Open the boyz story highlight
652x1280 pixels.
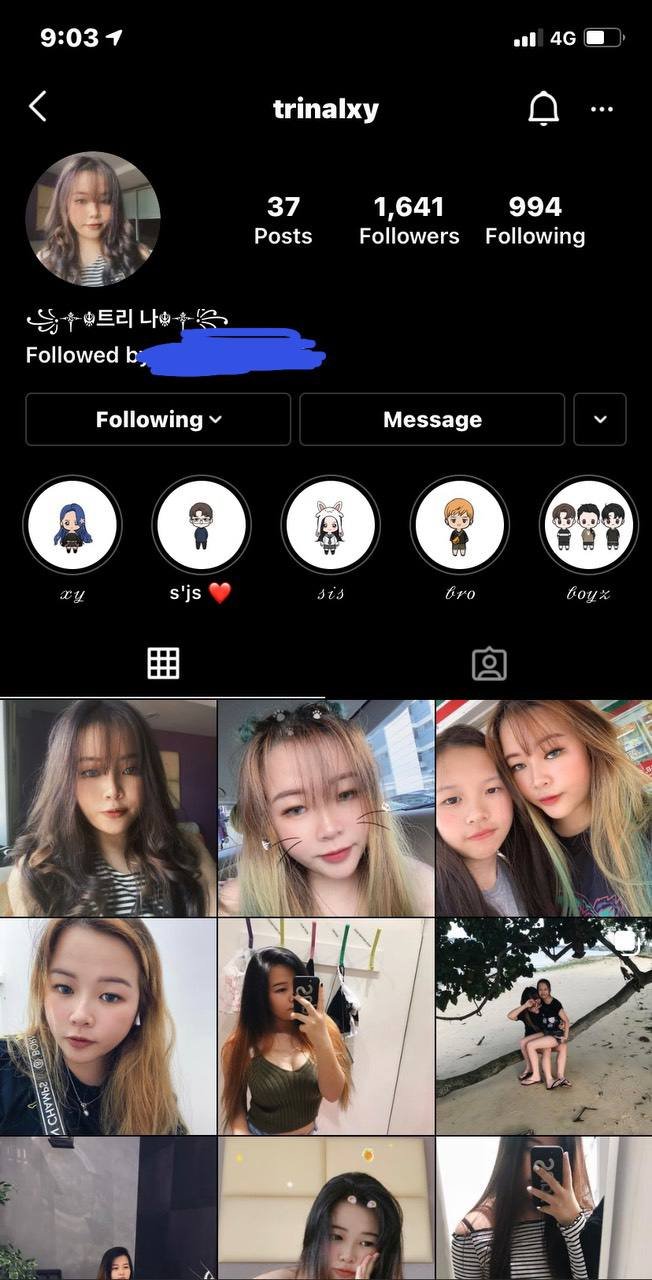588,526
